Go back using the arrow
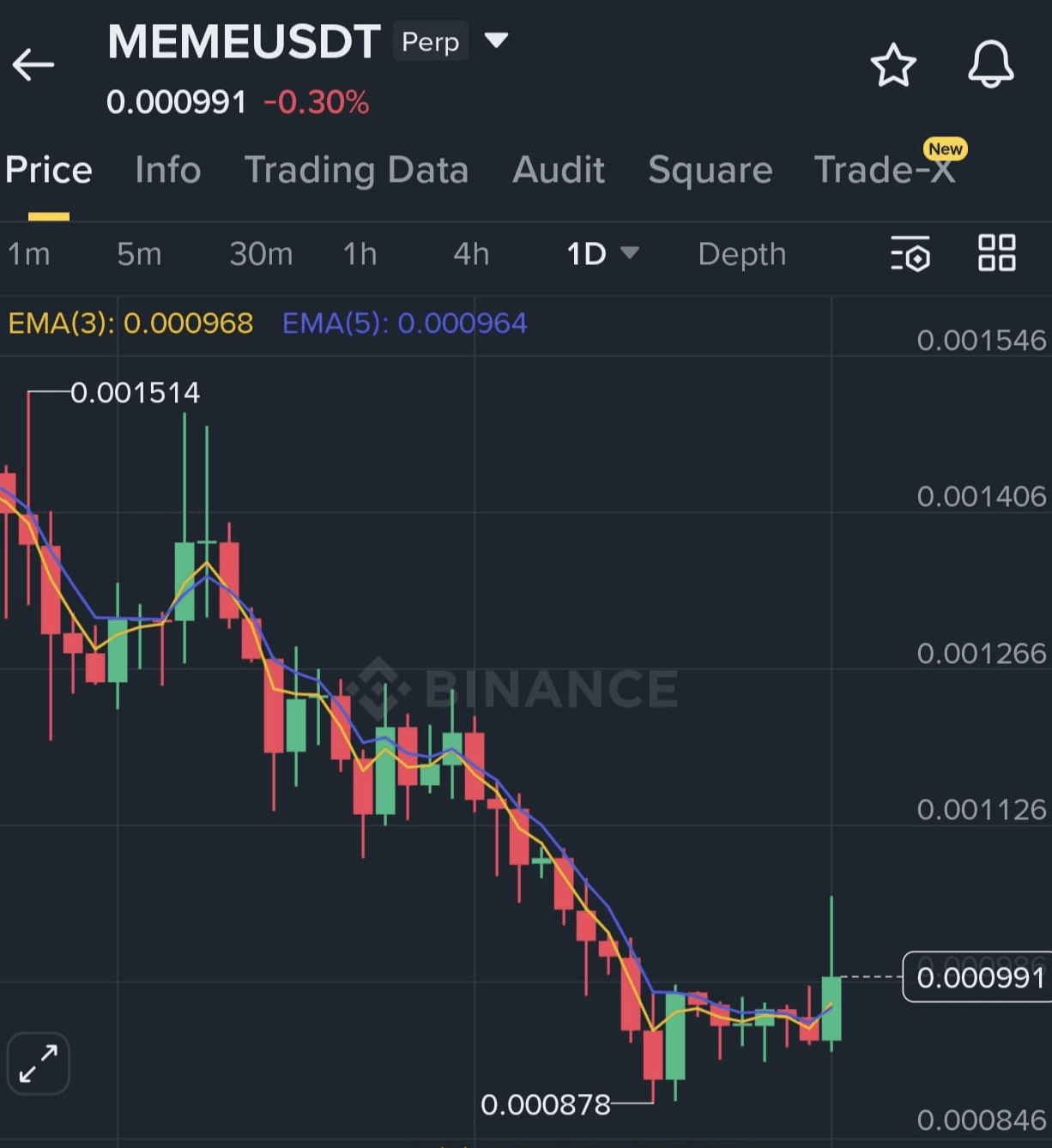Screen dimensions: 1052x1148 (x=33, y=64)
